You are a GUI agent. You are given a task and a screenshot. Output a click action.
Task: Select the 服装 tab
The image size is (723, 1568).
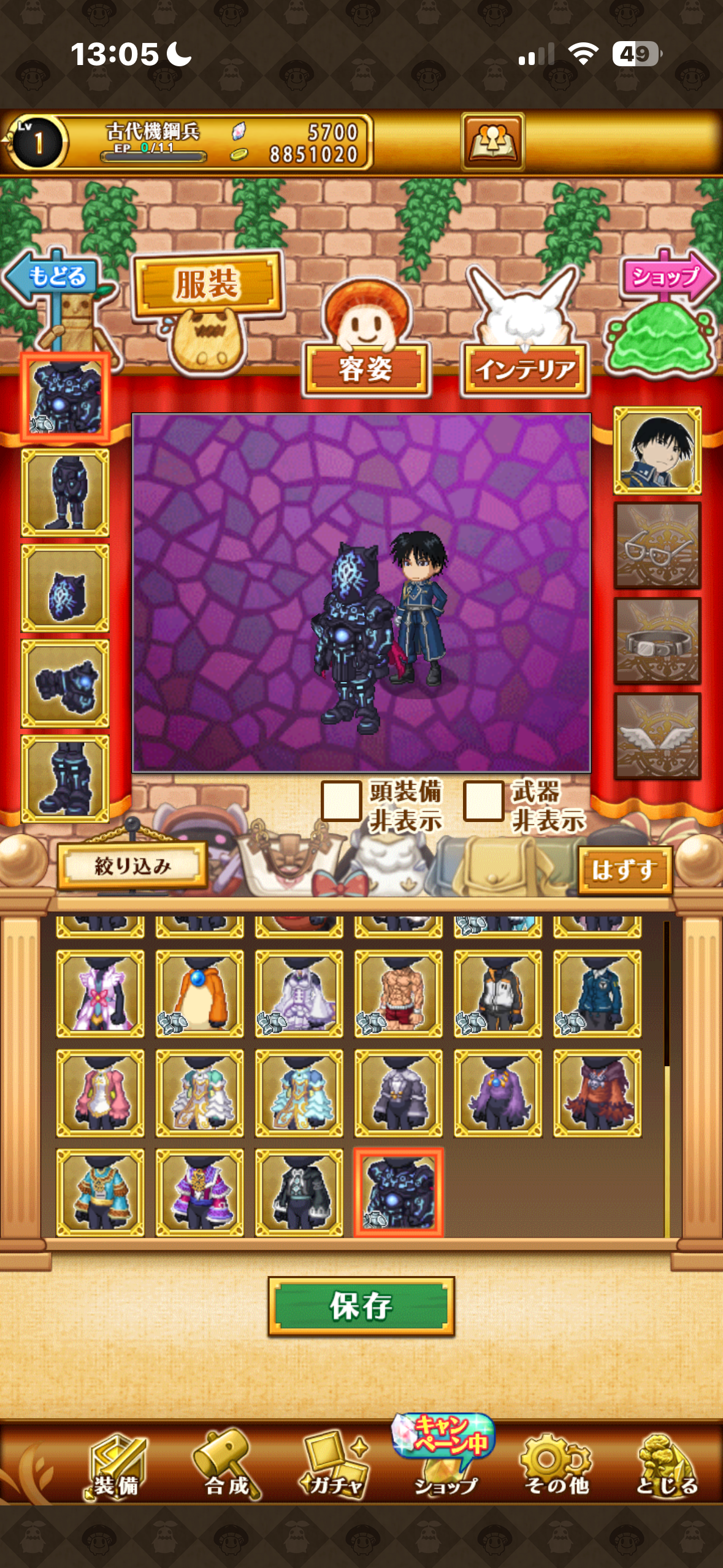click(207, 285)
